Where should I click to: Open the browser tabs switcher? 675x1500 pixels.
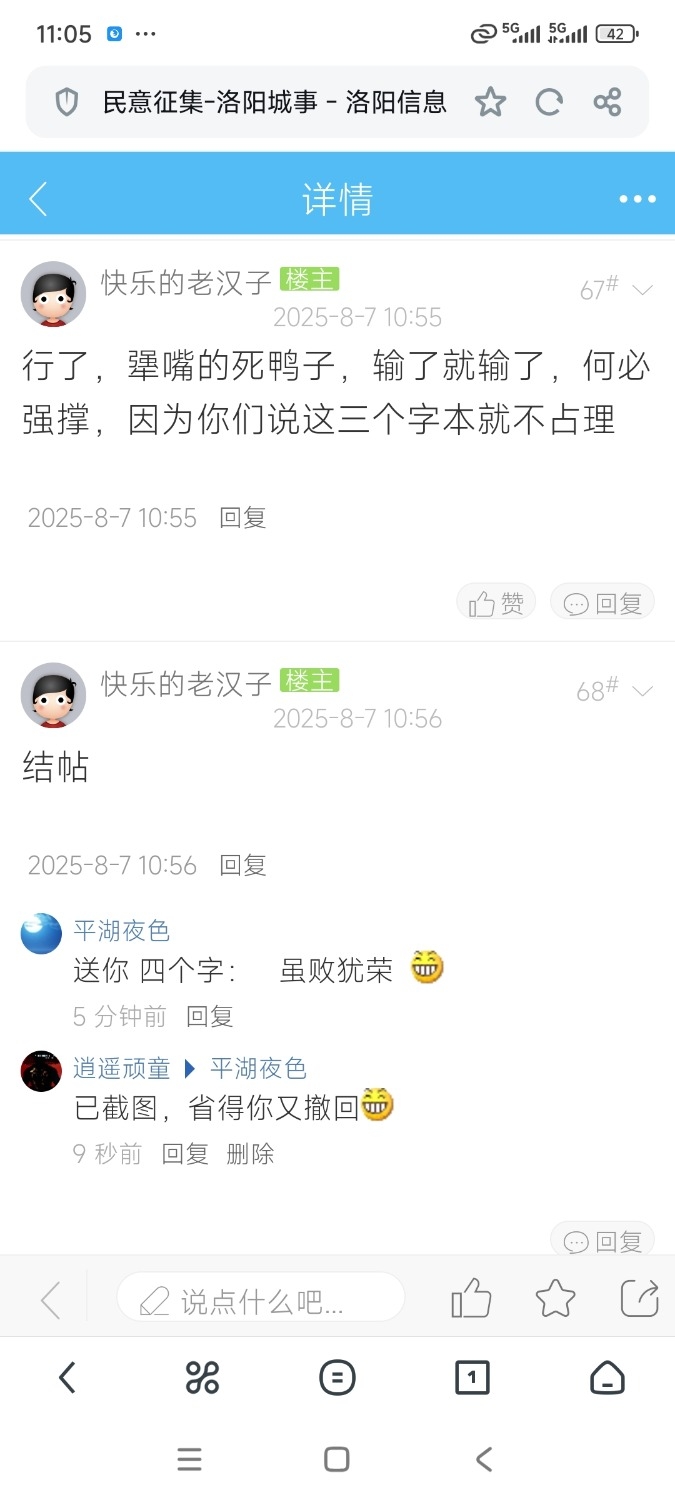[472, 1379]
